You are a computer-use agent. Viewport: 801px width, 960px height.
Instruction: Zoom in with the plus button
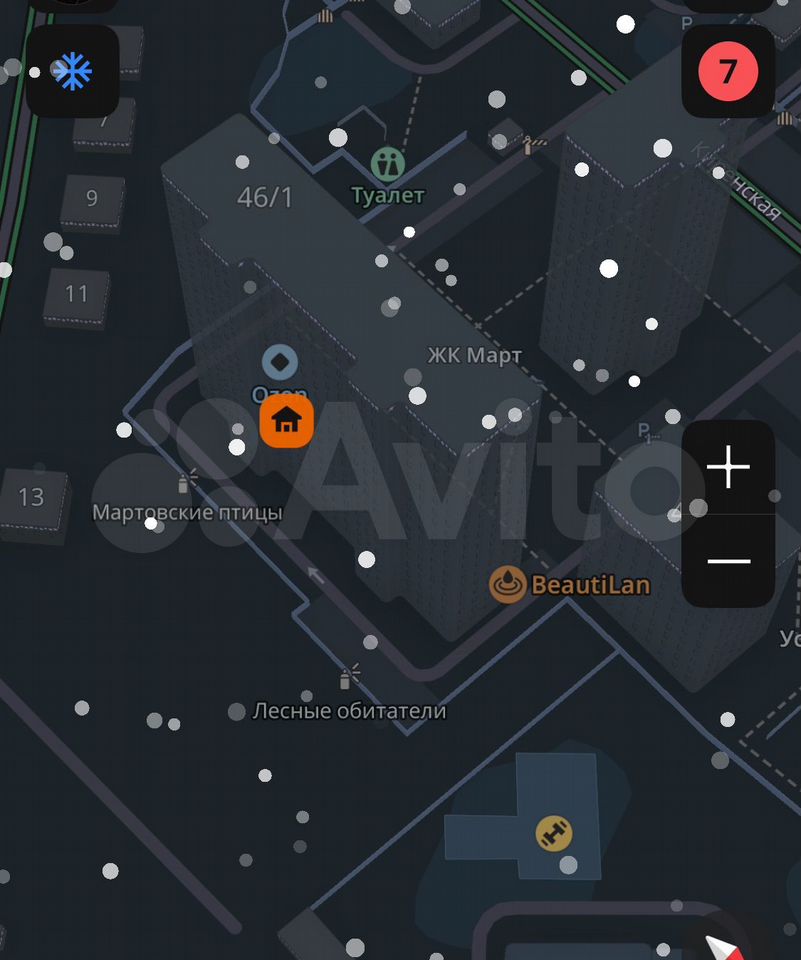(728, 467)
